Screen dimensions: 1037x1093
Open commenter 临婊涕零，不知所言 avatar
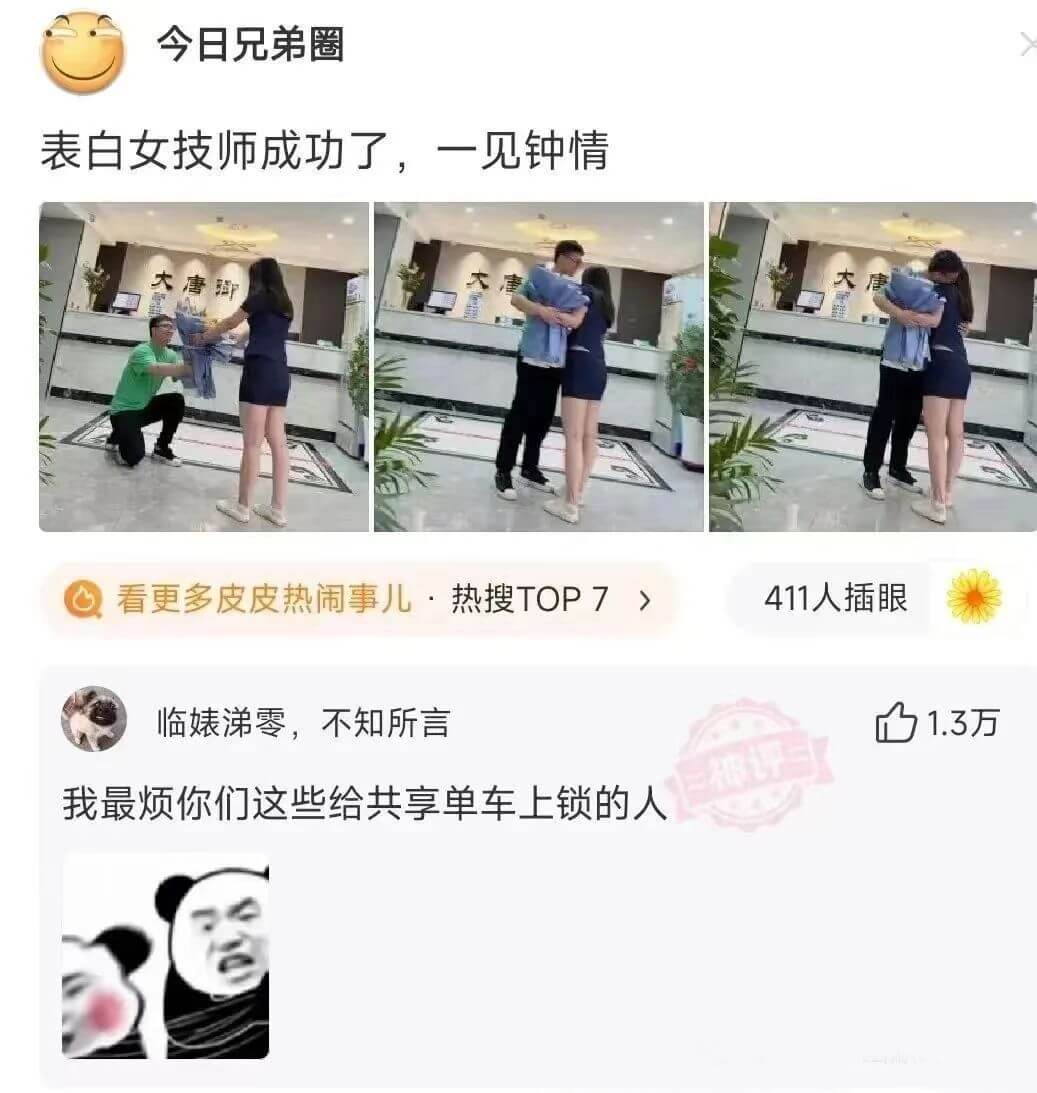pos(94,718)
